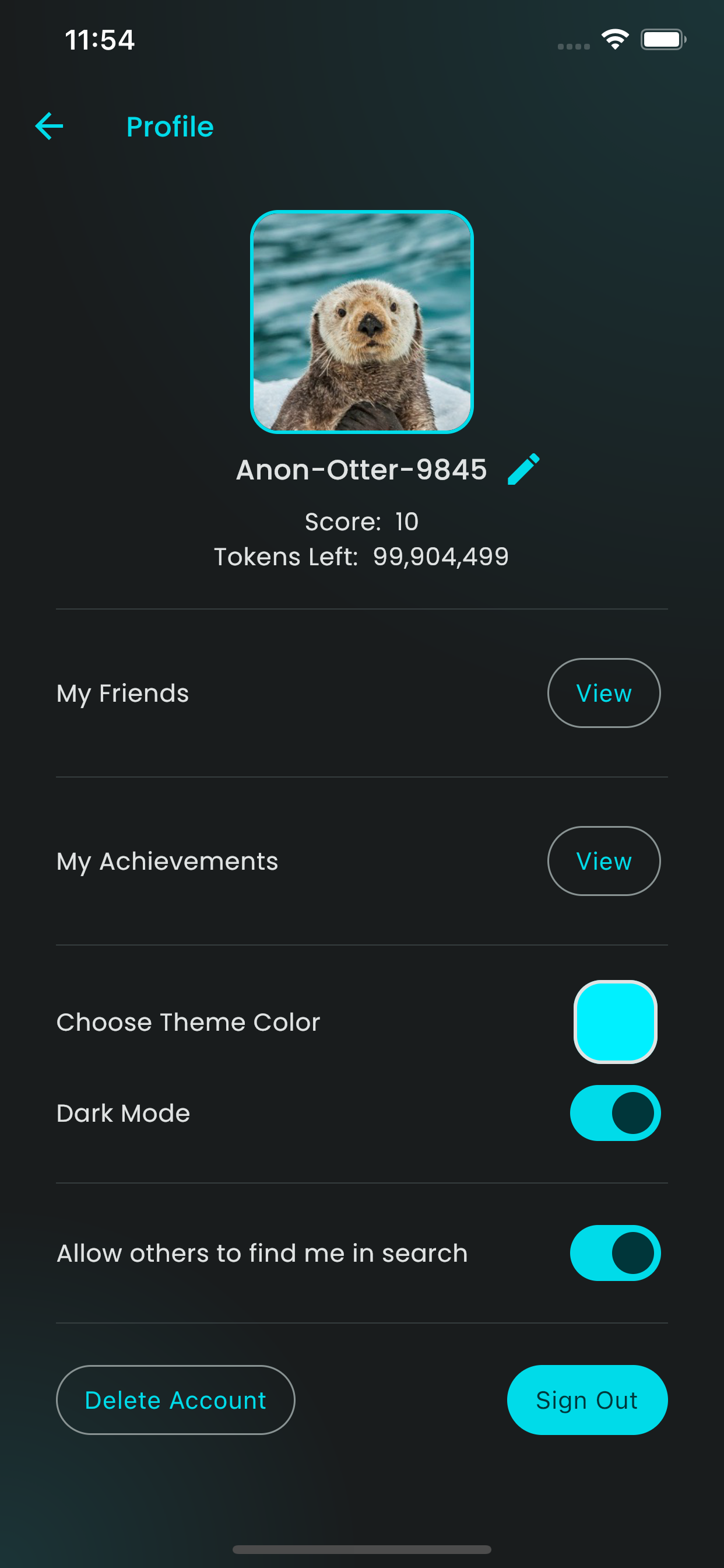Viewport: 724px width, 1568px height.
Task: Sign out of the account
Action: (587, 1400)
